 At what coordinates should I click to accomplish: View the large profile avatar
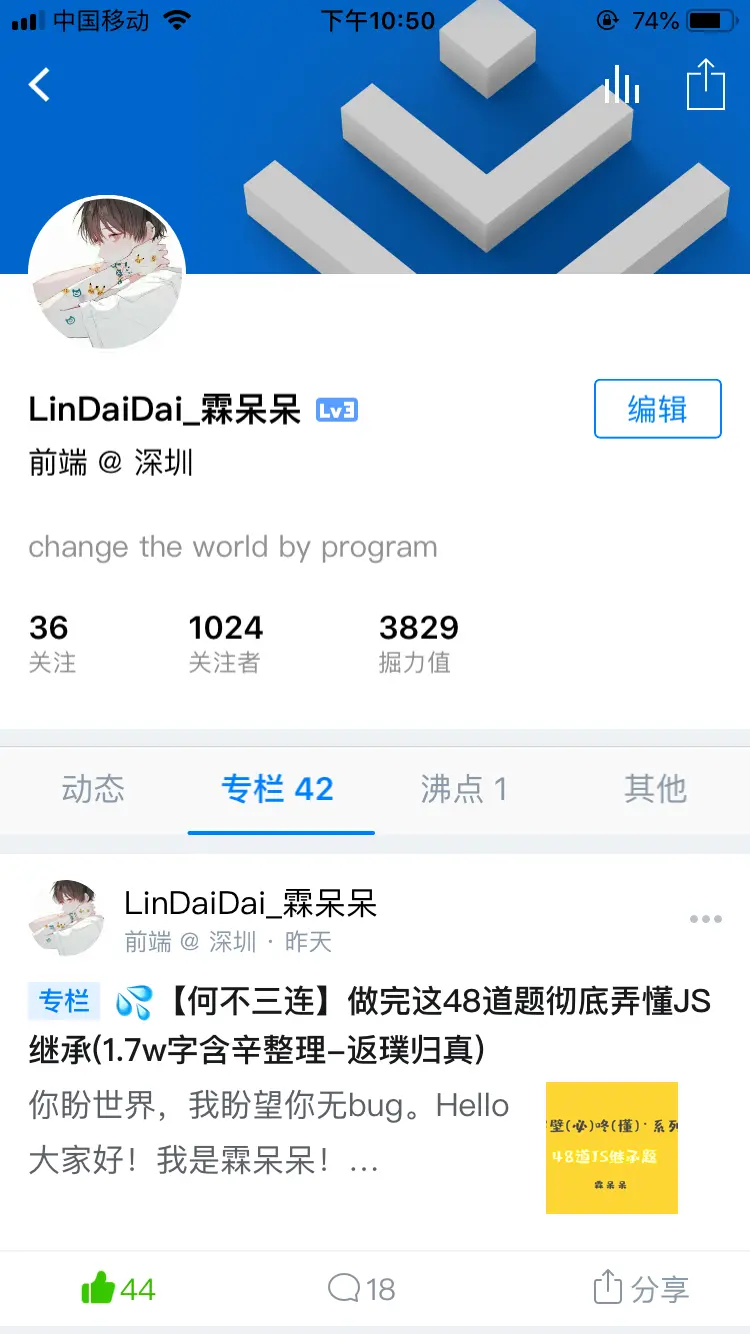[107, 274]
